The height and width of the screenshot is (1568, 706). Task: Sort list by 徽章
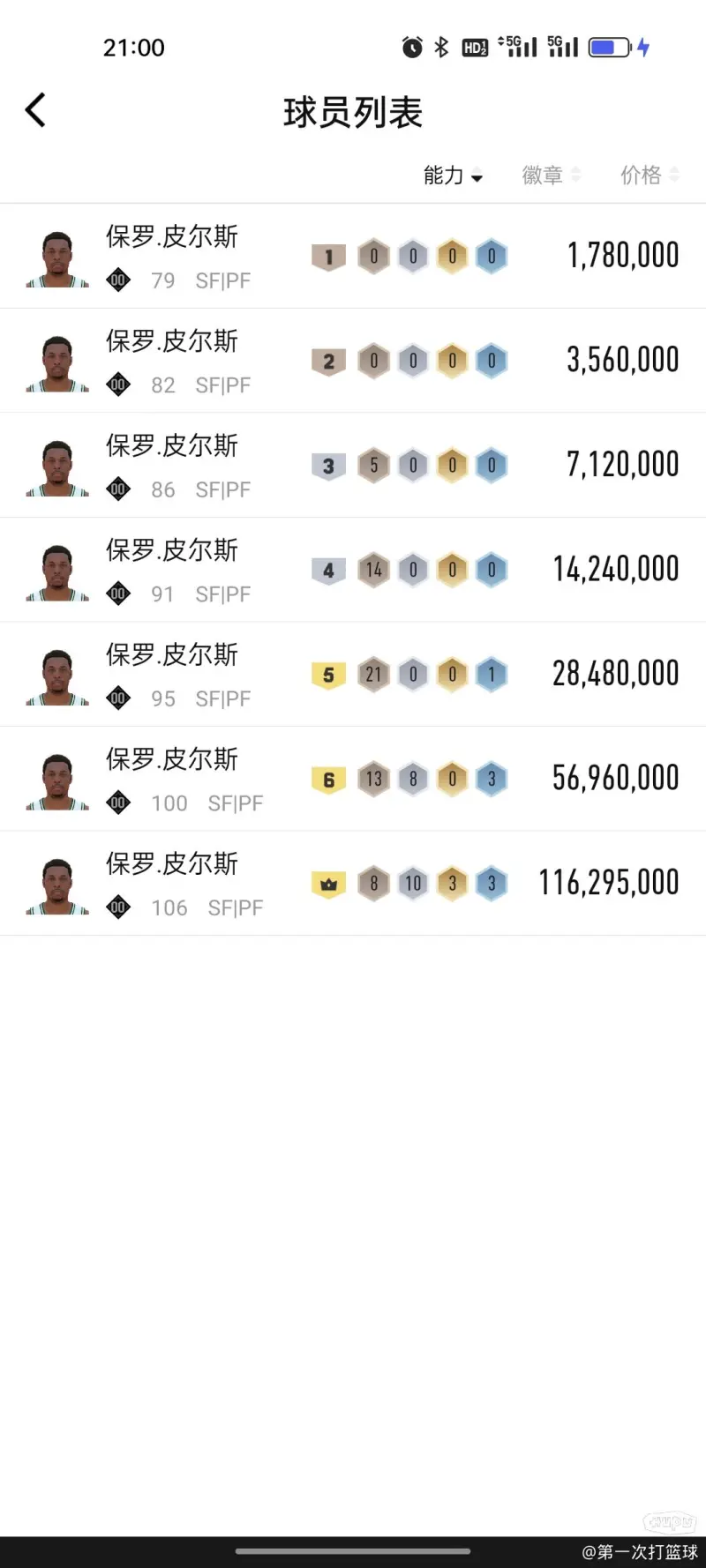[550, 175]
